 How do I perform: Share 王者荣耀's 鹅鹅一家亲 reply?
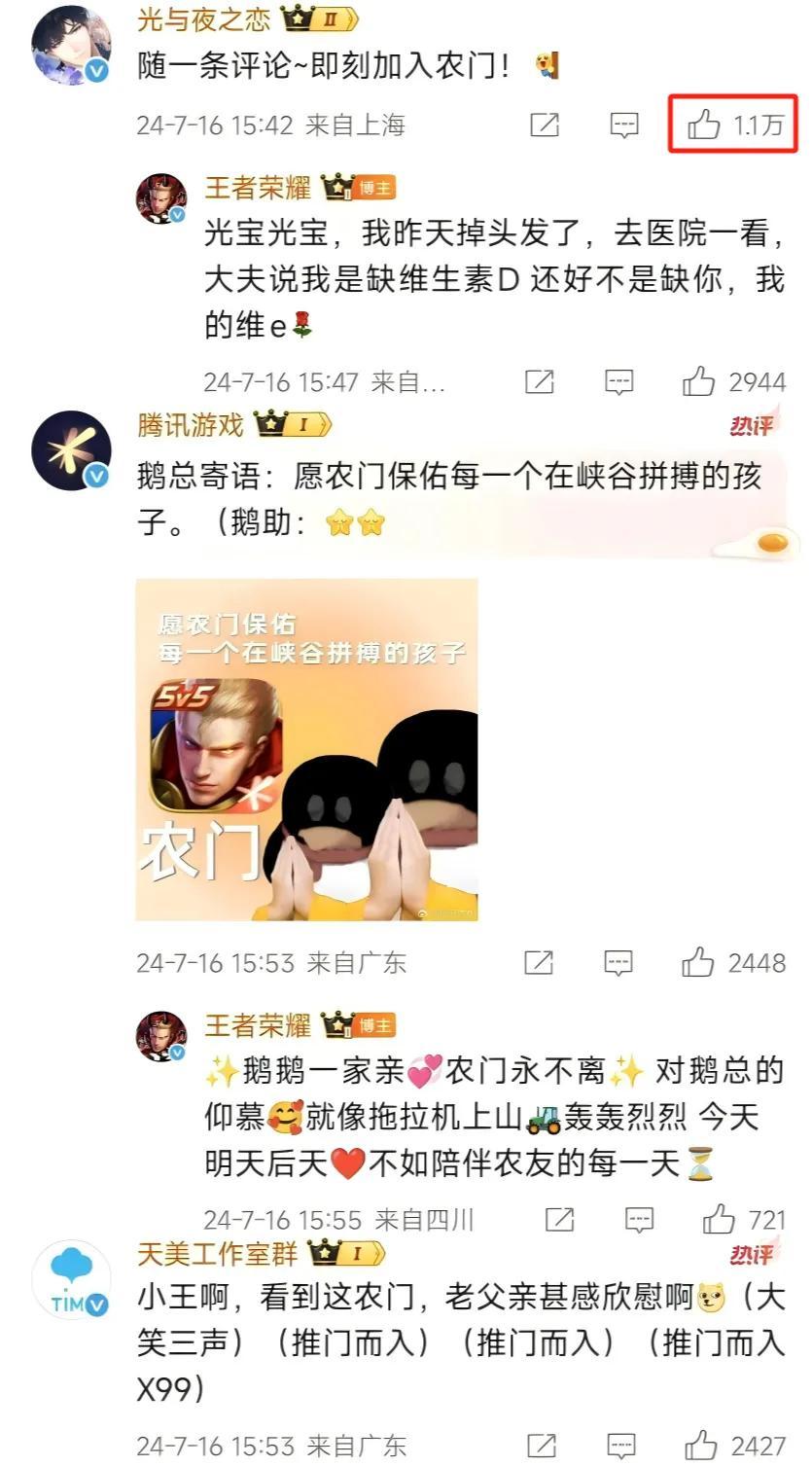pos(559,1219)
